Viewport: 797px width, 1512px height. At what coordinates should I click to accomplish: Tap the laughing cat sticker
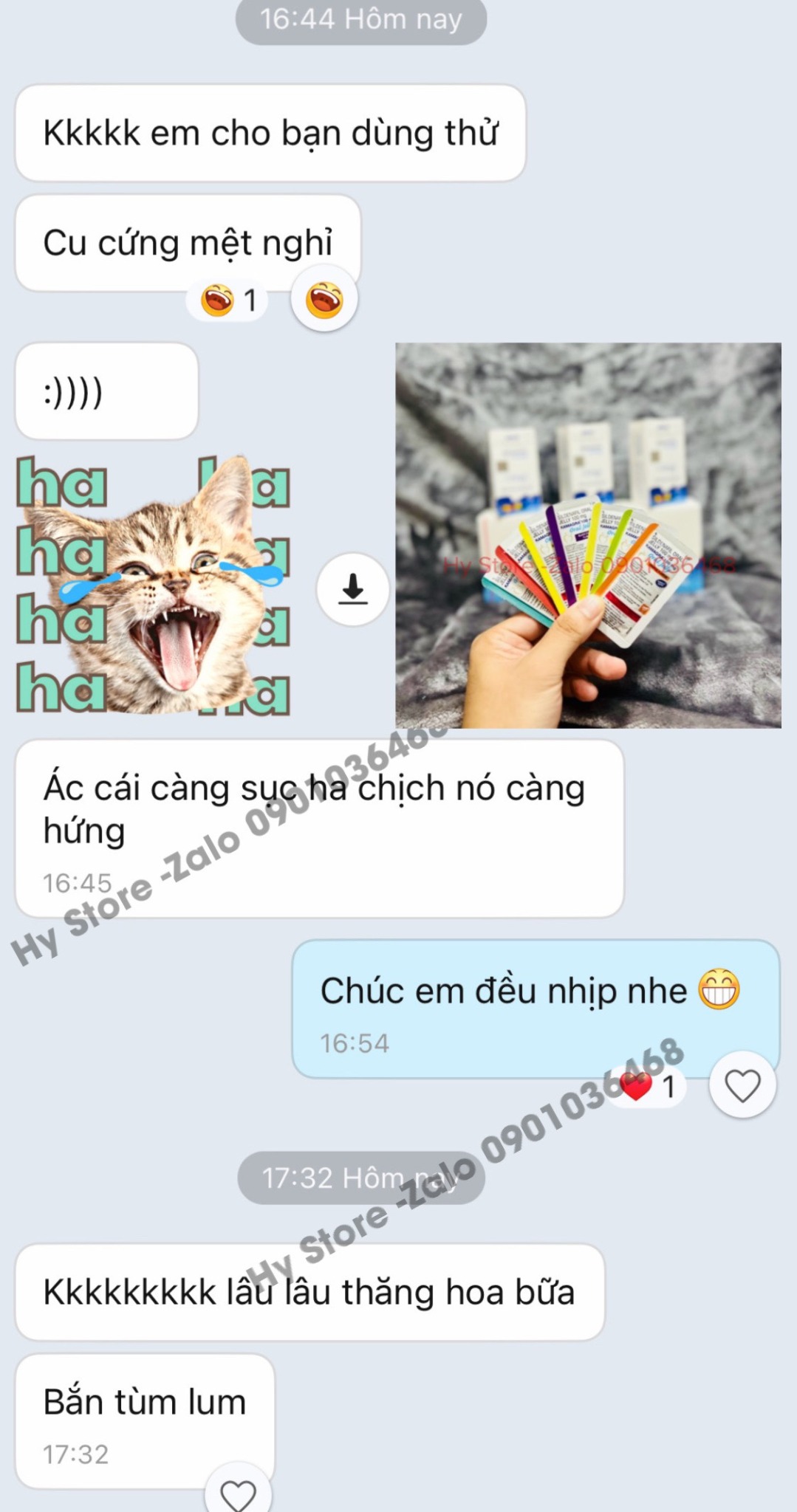pos(154,585)
